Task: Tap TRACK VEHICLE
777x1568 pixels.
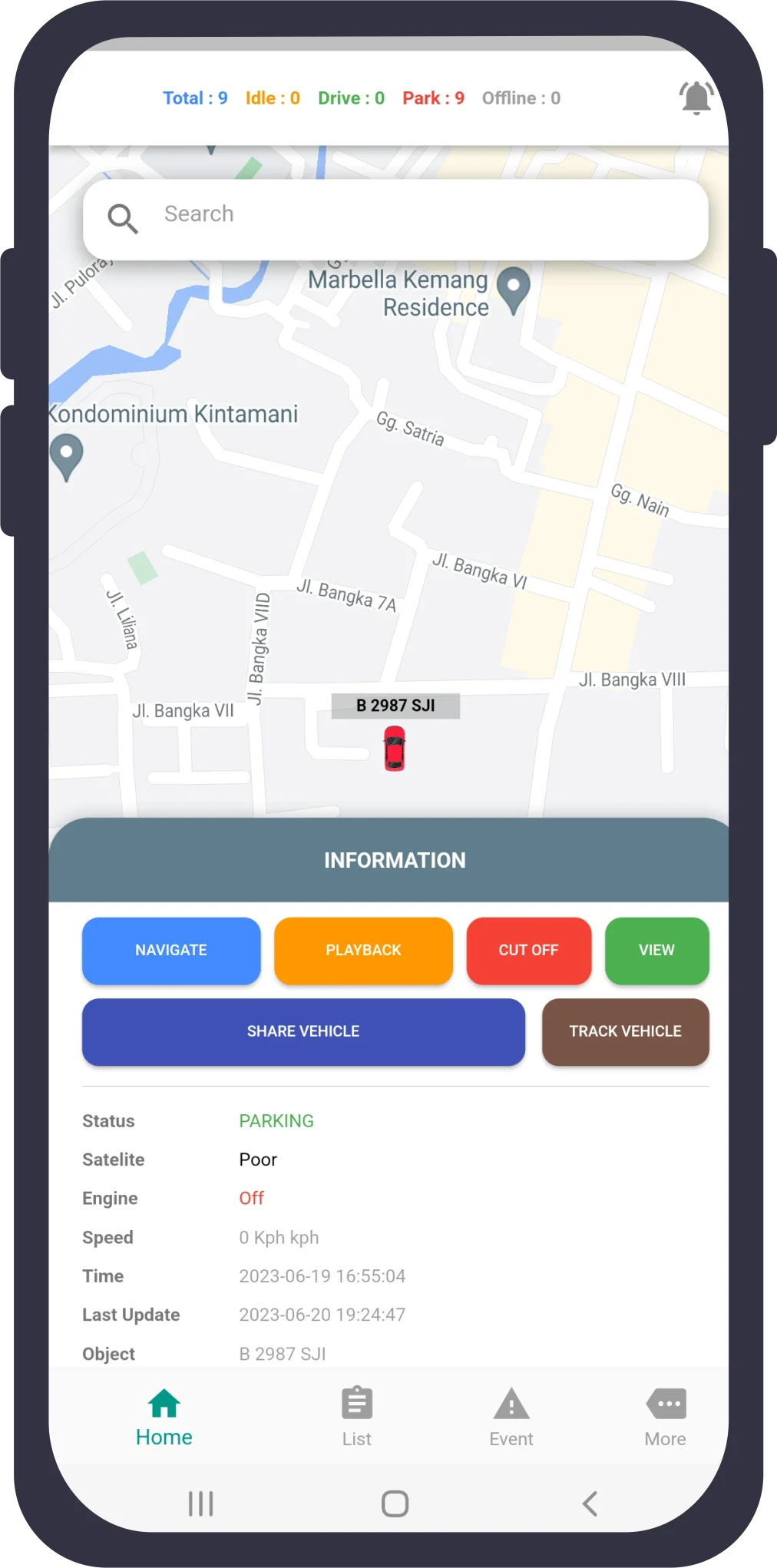Action: coord(625,1031)
